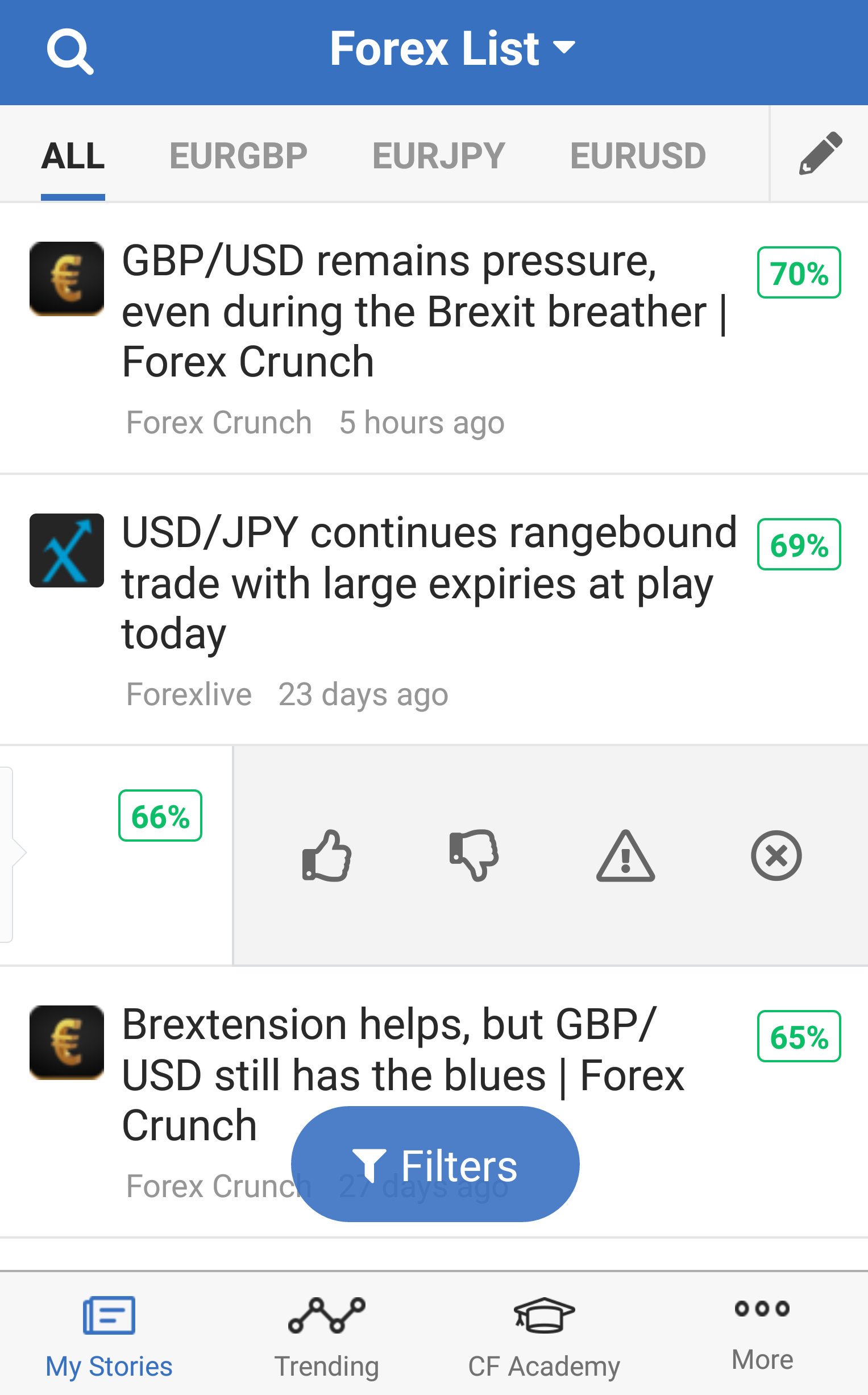The height and width of the screenshot is (1395, 868).
Task: Open the Filters button
Action: click(x=435, y=1165)
